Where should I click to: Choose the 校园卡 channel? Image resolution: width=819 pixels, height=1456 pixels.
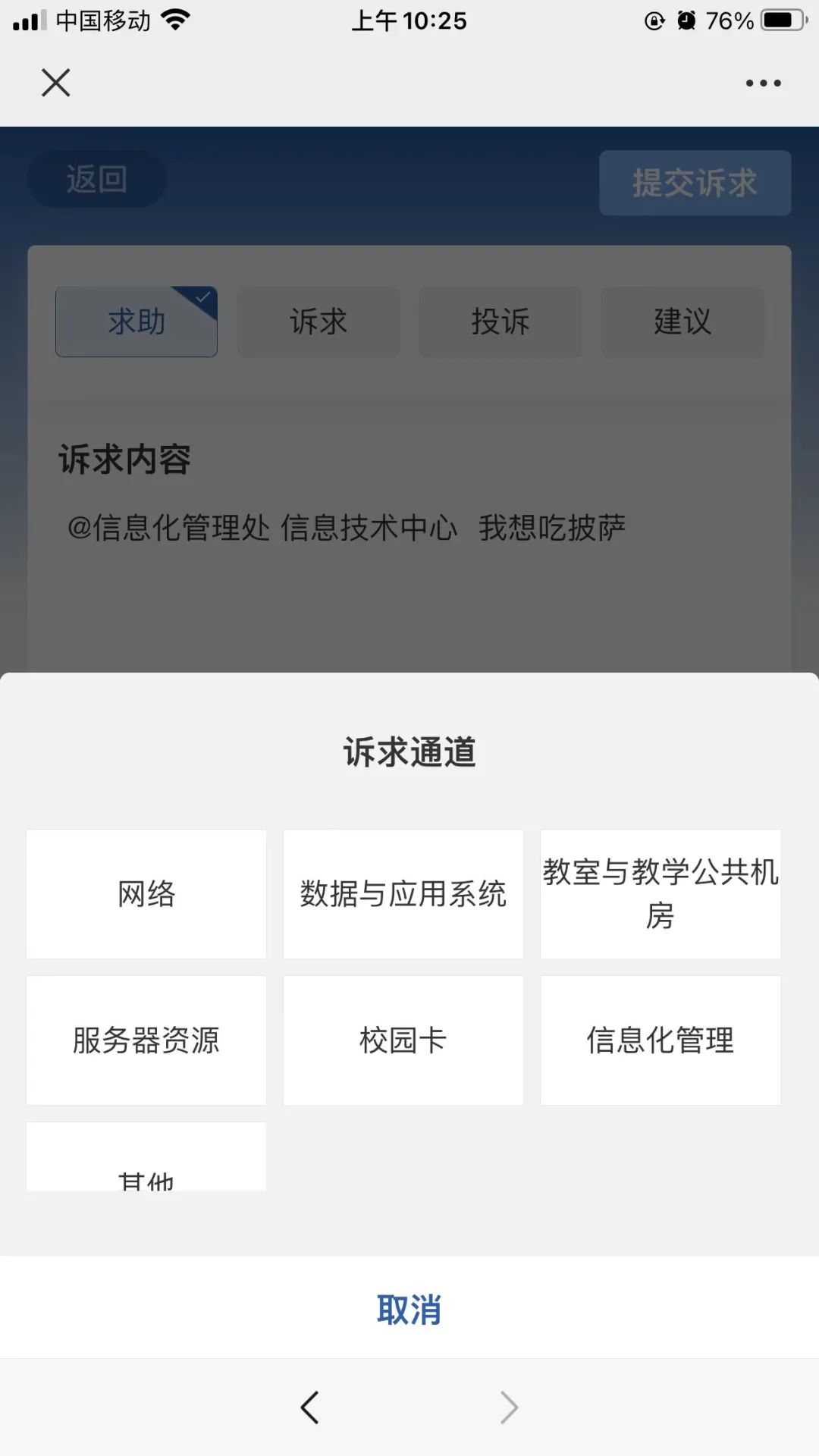point(403,1040)
